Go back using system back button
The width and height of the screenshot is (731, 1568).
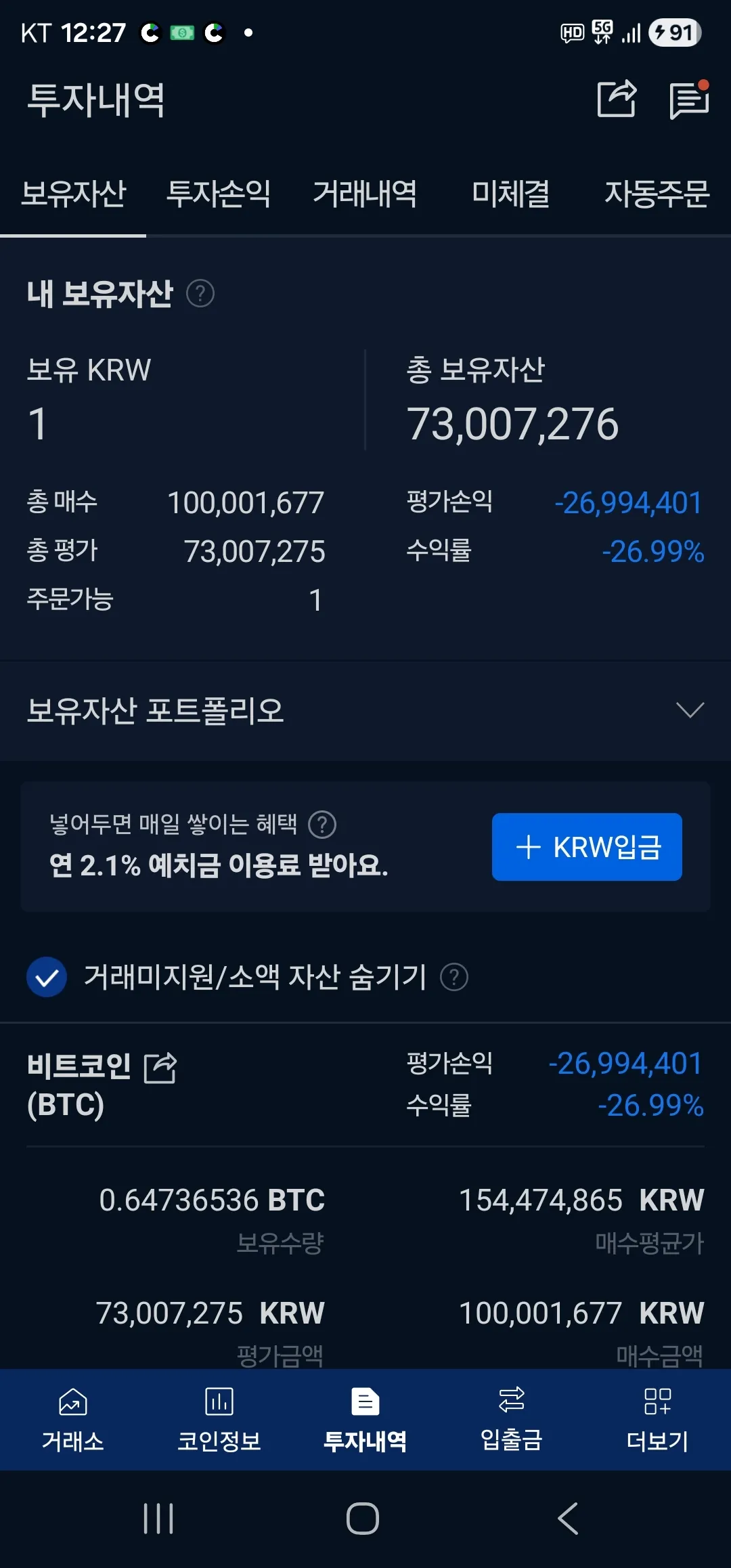(568, 1519)
